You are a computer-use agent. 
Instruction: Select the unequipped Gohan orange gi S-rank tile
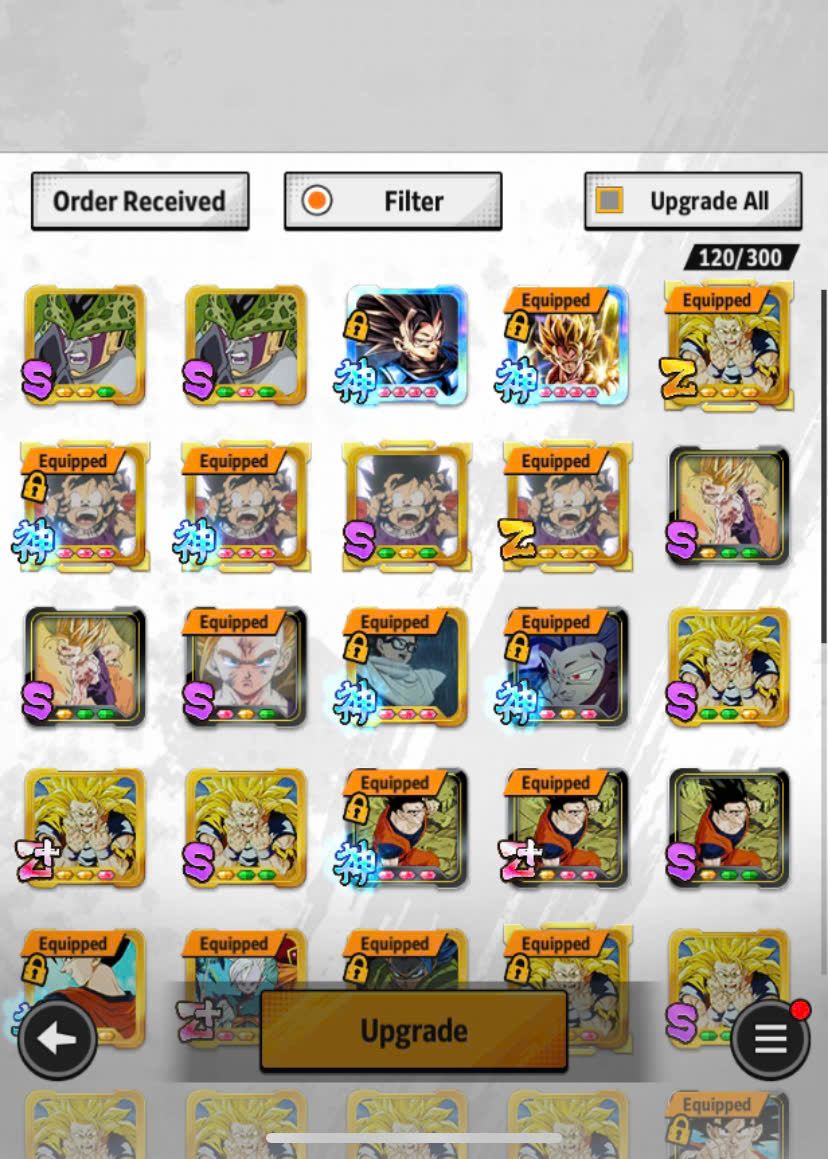tap(728, 828)
